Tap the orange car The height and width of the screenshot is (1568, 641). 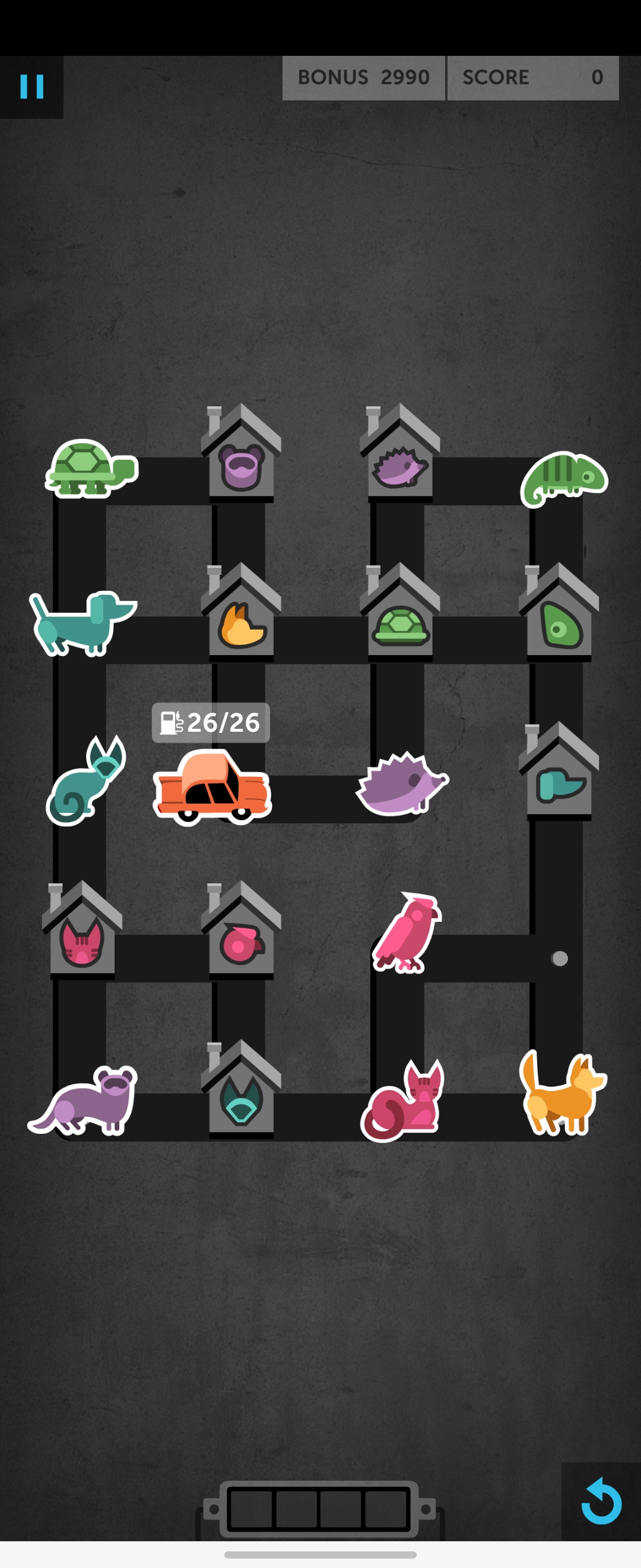pyautogui.click(x=211, y=787)
